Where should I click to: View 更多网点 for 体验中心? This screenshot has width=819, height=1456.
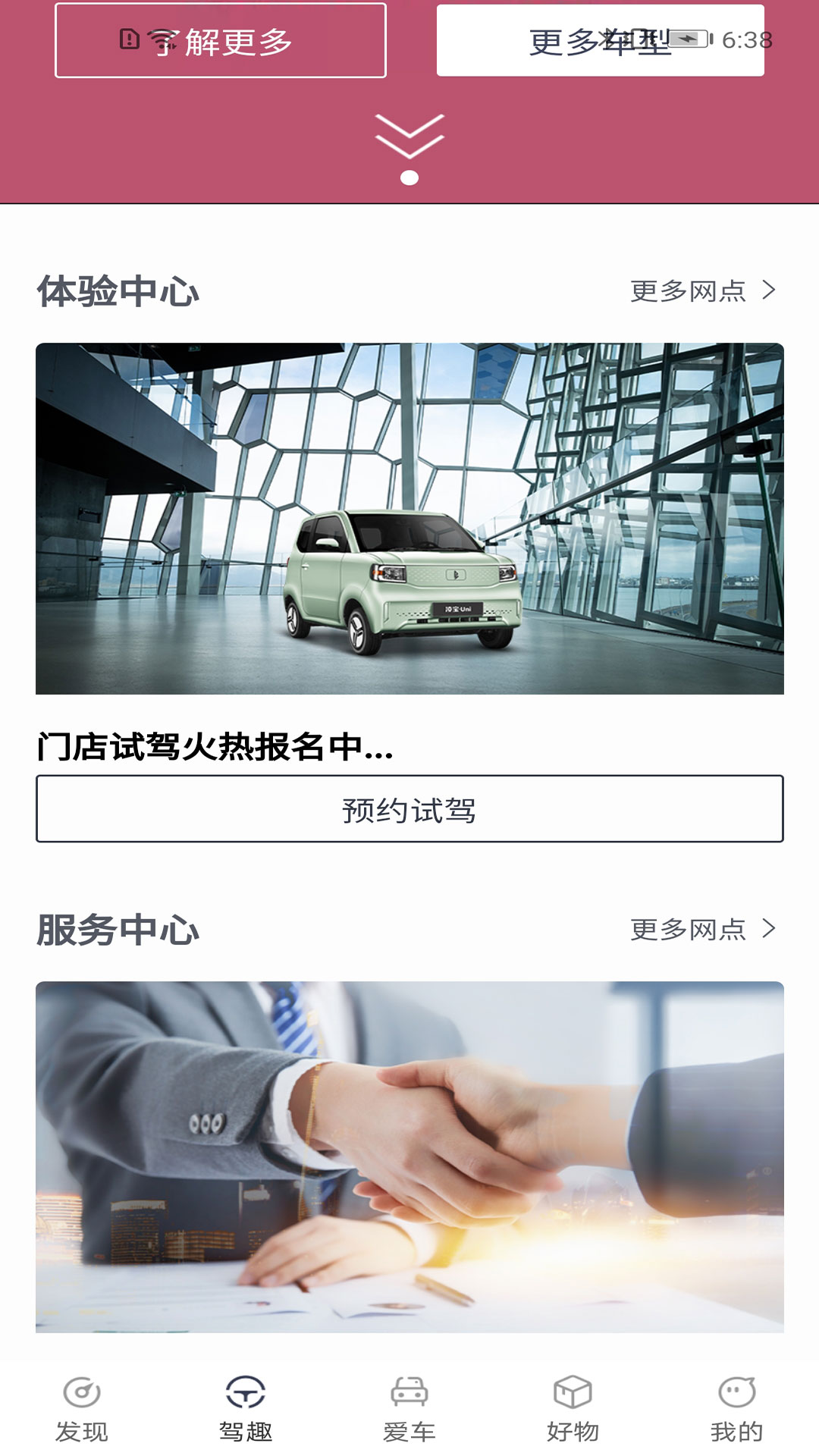pos(703,291)
